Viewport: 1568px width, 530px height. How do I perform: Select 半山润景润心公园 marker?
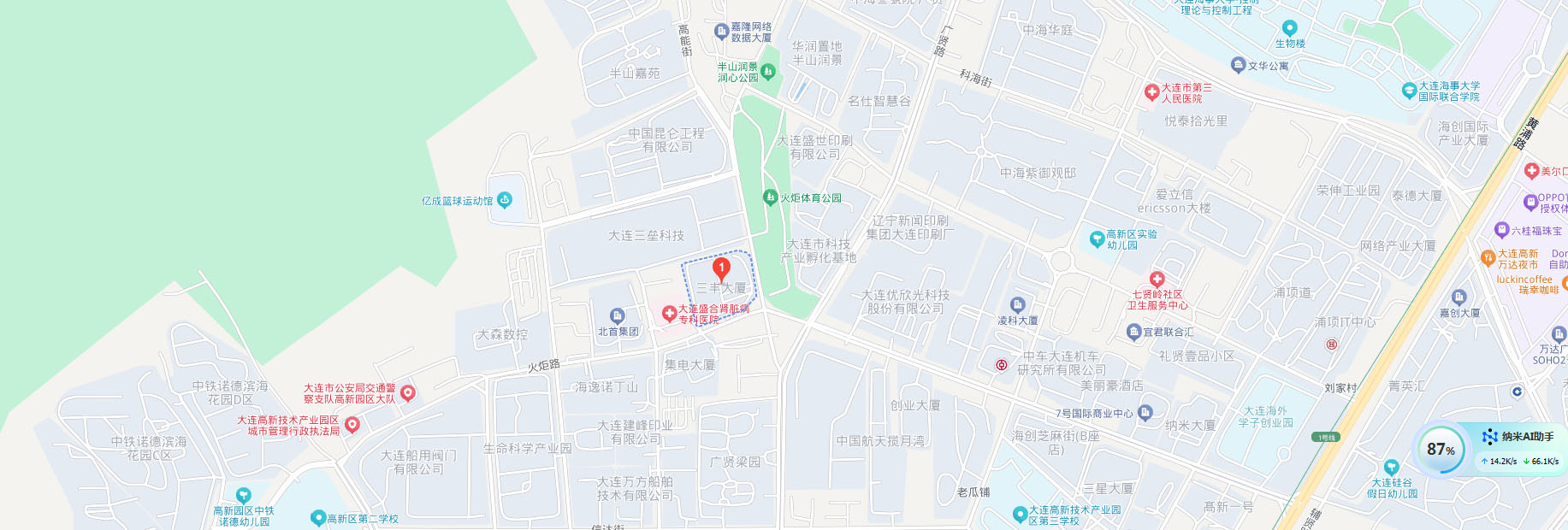click(768, 72)
